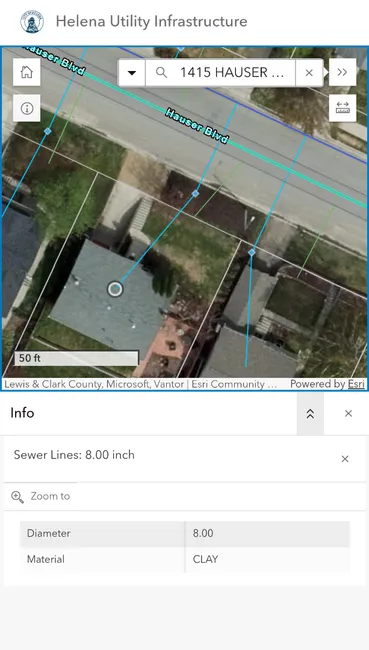This screenshot has width=369, height=650.
Task: Dismiss the Sewer Lines 8.00 inch card
Action: (345, 459)
